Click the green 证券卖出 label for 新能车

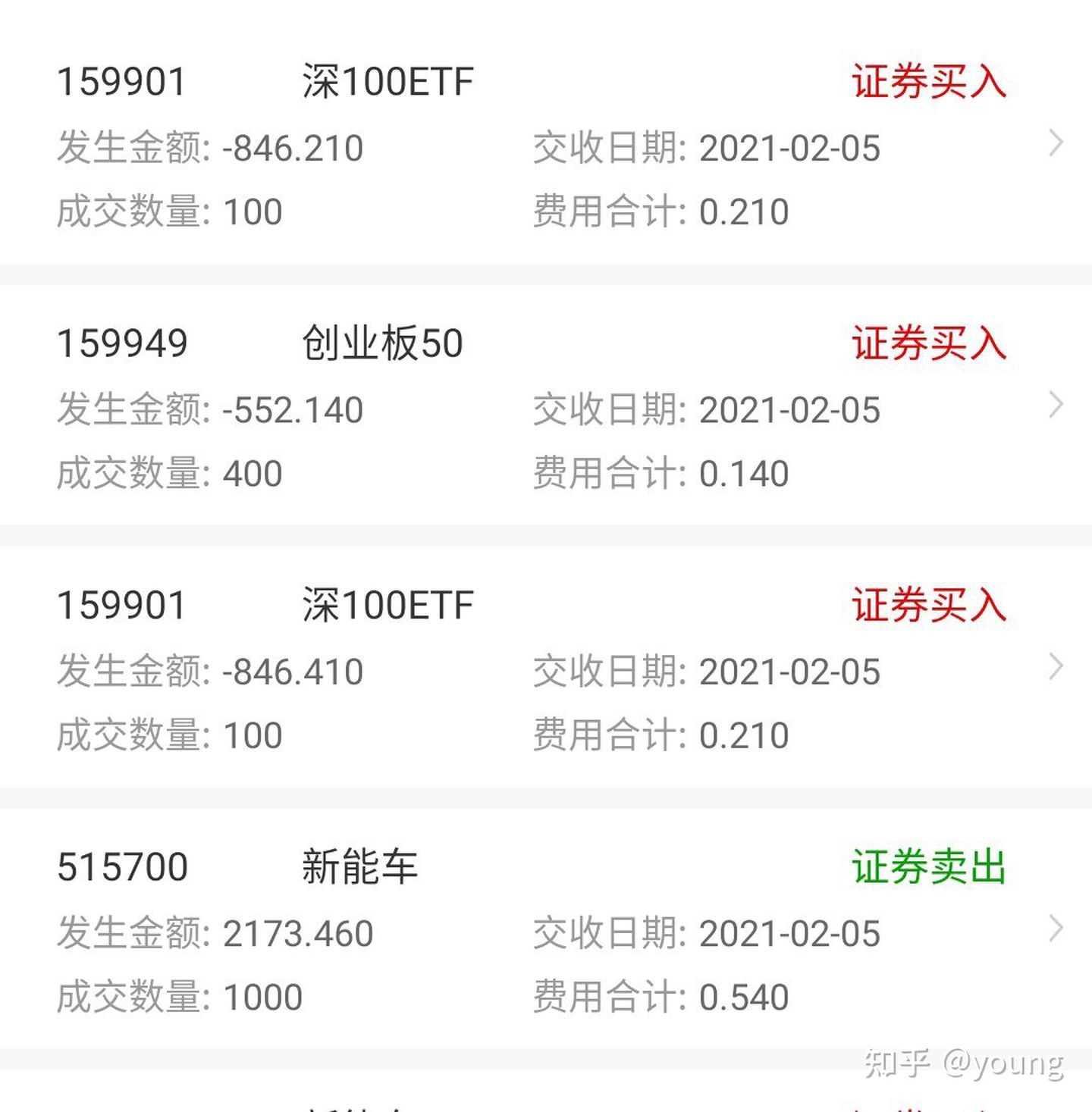click(x=927, y=869)
